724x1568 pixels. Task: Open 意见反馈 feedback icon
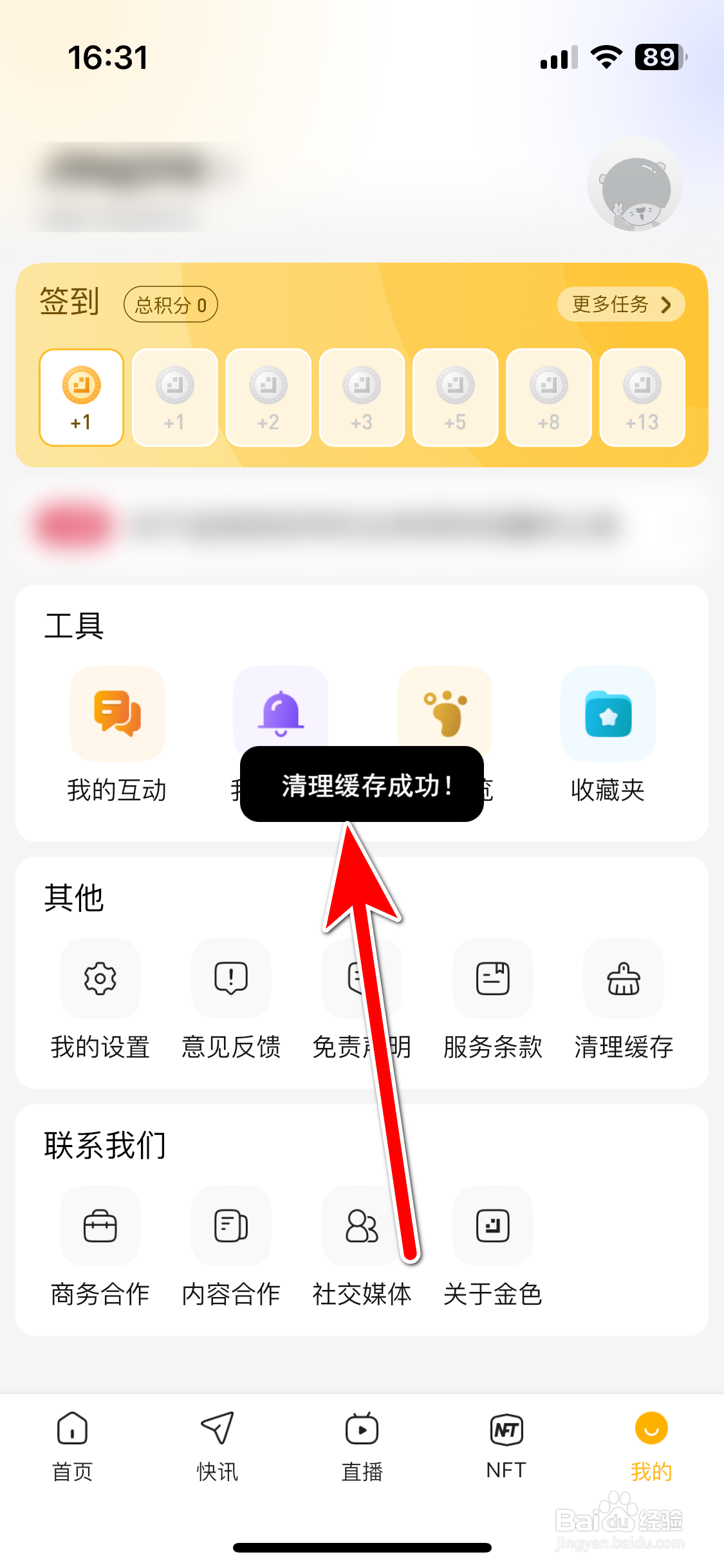point(231,979)
